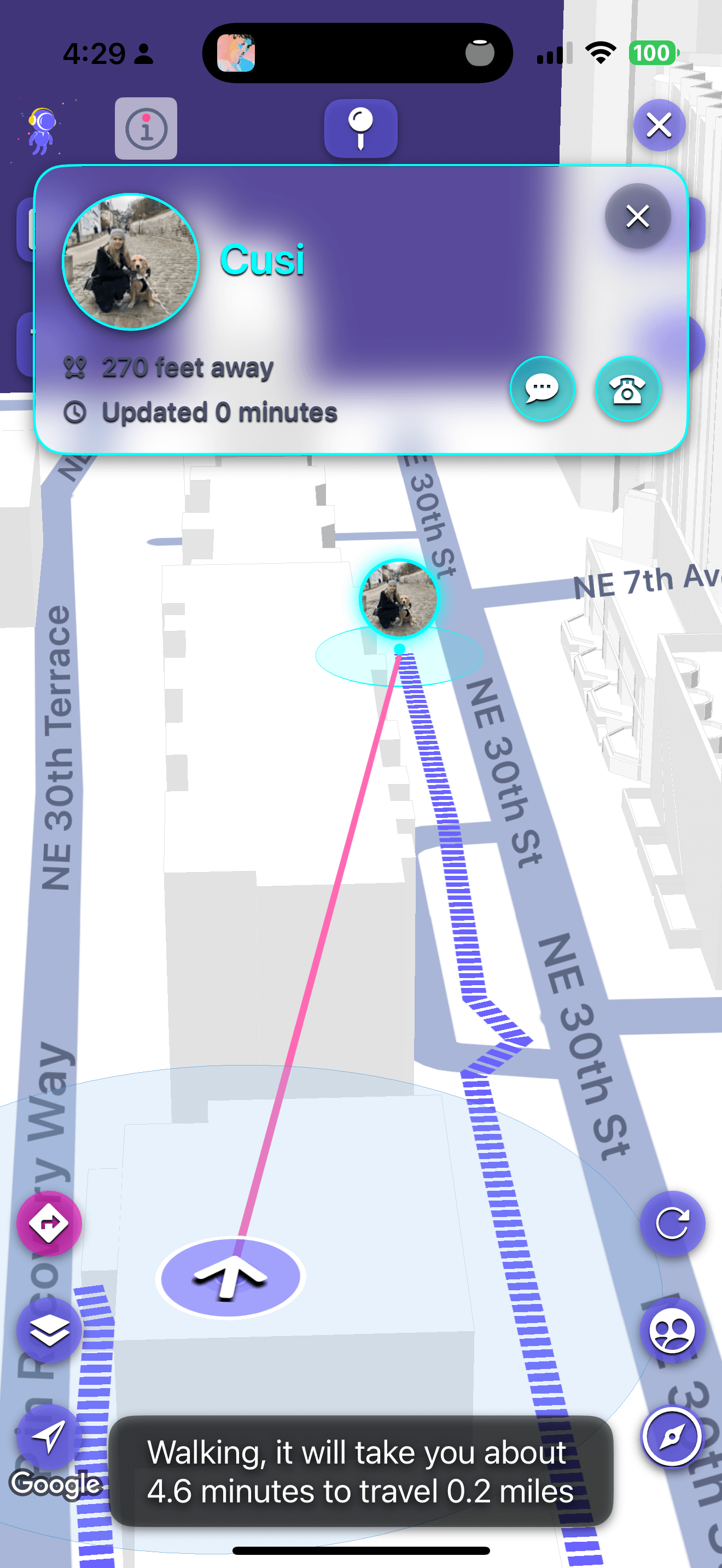
Task: Toggle heading with the bottom-left navigation arrow
Action: 49,1437
